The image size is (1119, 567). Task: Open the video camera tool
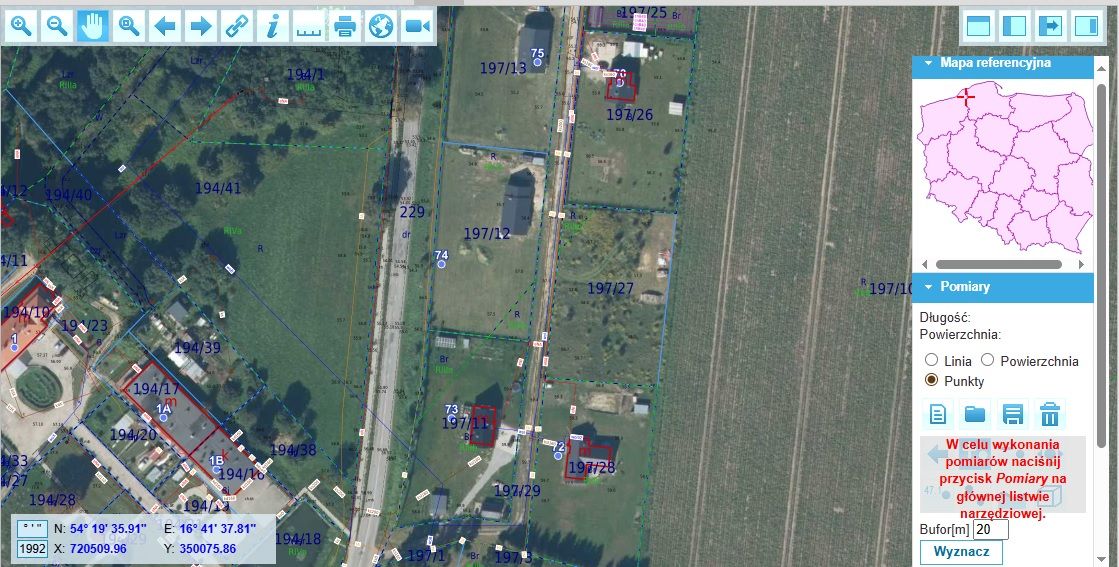pyautogui.click(x=417, y=26)
